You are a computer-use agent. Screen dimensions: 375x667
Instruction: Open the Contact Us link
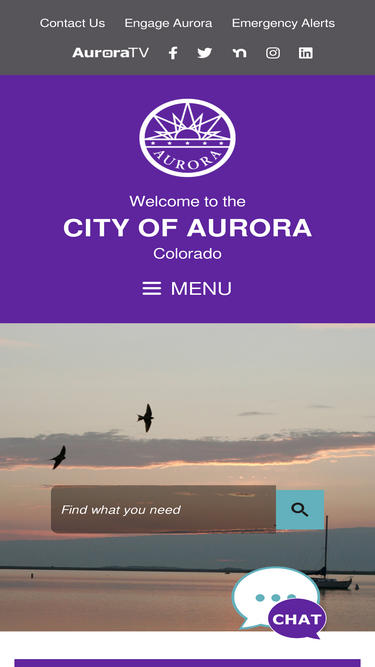(x=72, y=23)
